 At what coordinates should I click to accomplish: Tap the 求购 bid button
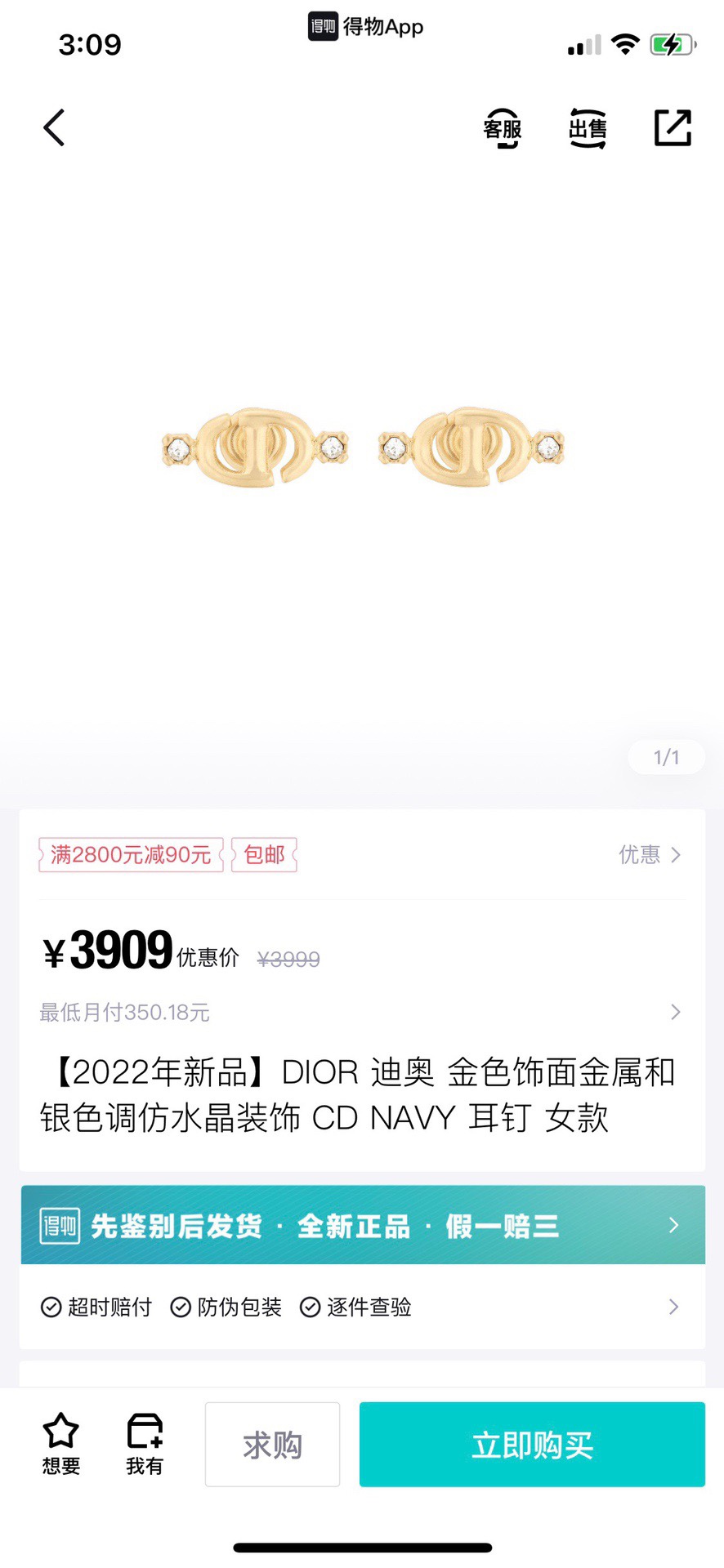272,1445
